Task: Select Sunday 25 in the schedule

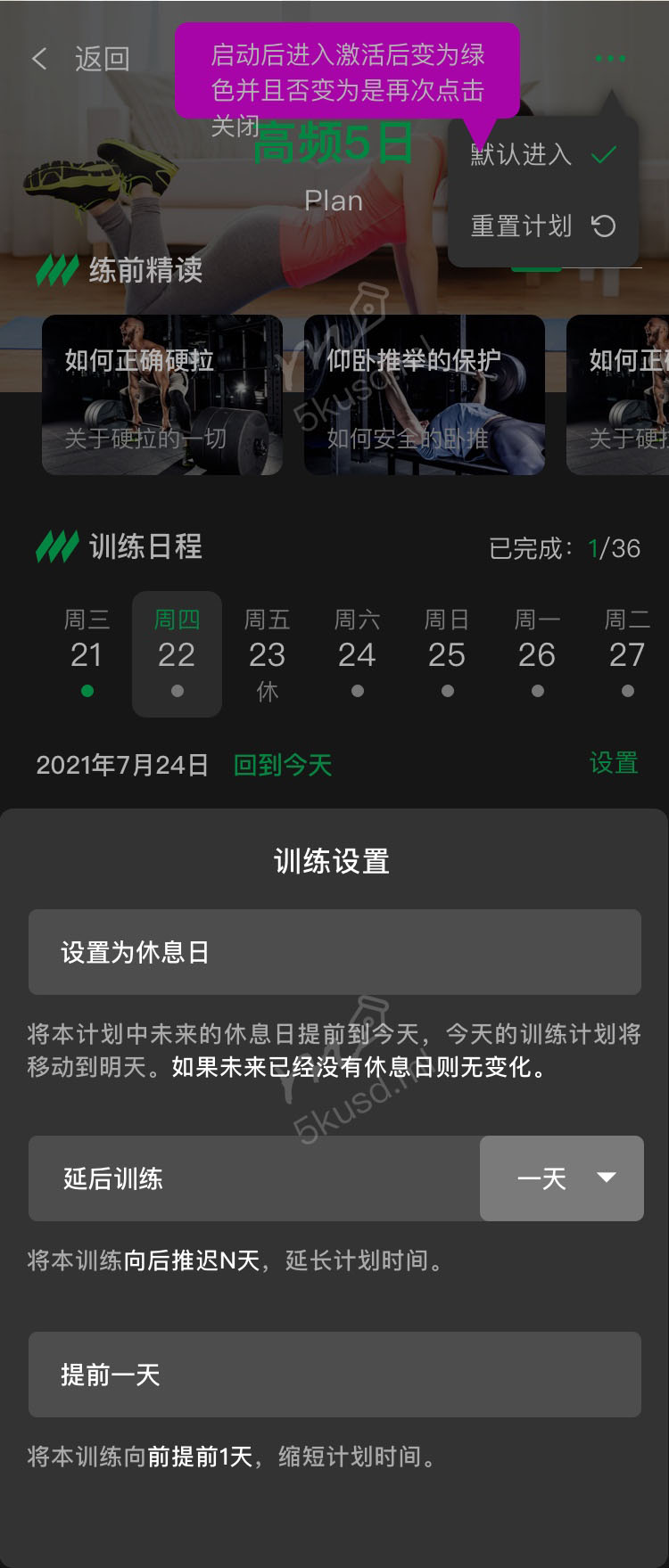Action: click(x=447, y=653)
